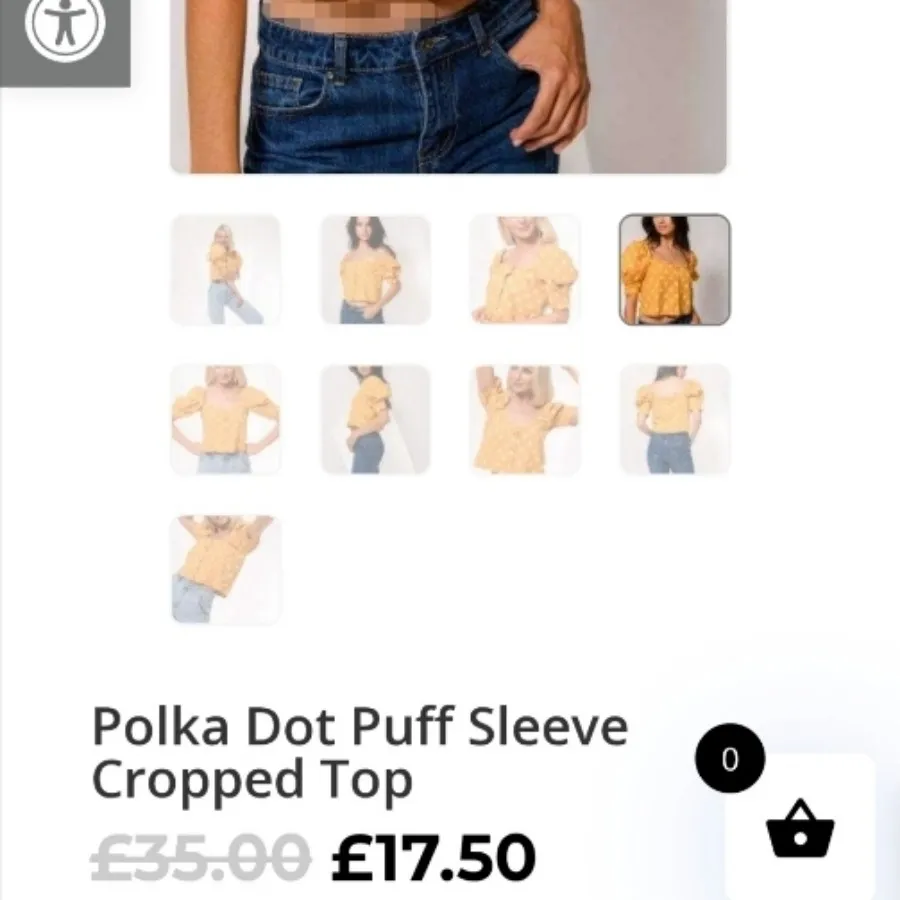Viewport: 900px width, 900px height.
Task: Open the accessibility options icon
Action: 64,27
